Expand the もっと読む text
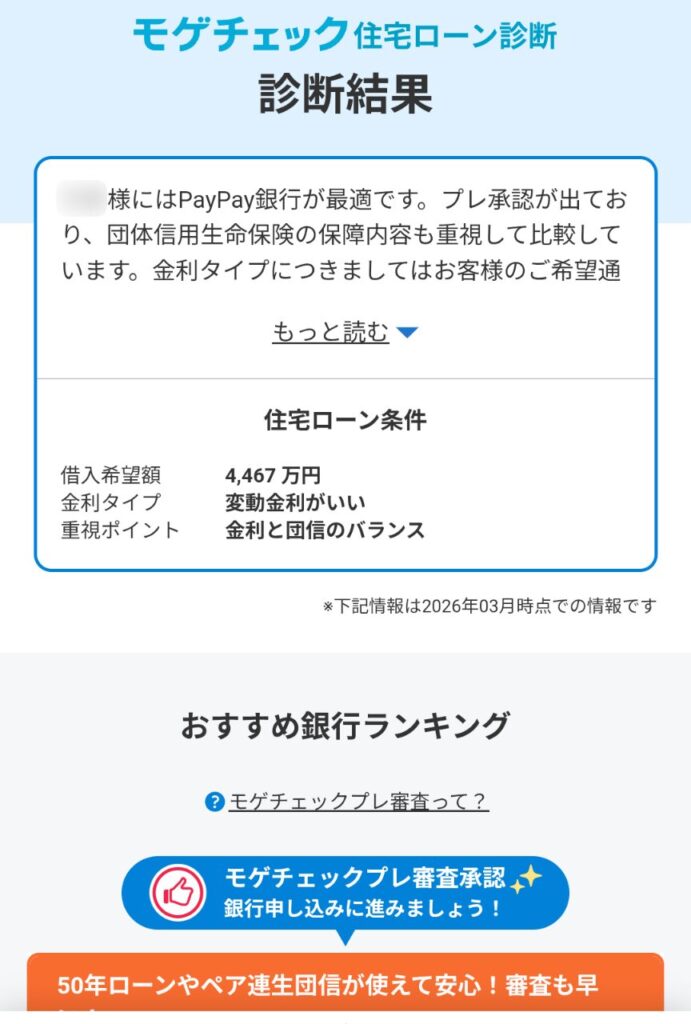691x1024 pixels. 345,333
